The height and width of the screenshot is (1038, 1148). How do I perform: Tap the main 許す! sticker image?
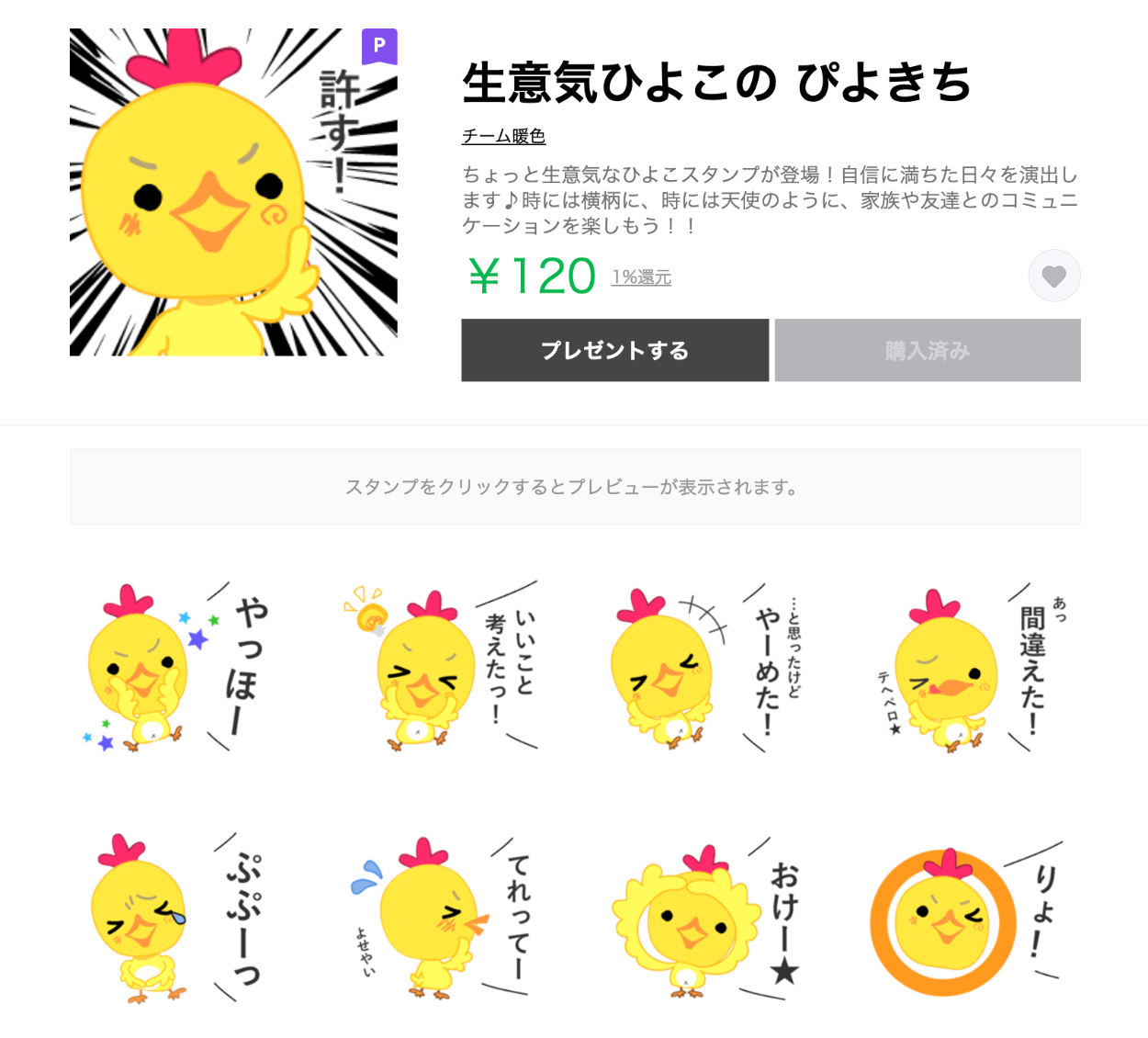pyautogui.click(x=233, y=192)
